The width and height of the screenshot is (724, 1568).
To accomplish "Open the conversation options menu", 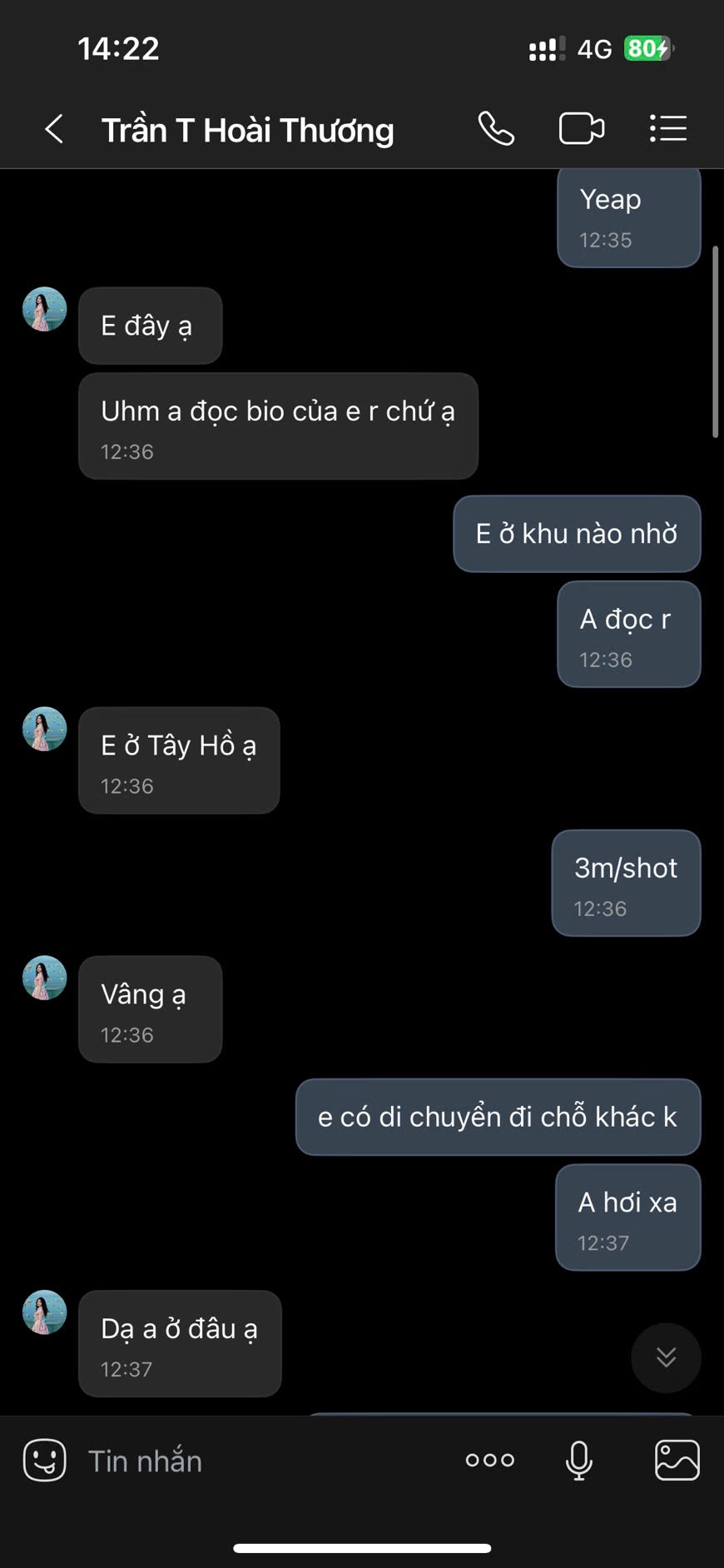I will tap(667, 129).
